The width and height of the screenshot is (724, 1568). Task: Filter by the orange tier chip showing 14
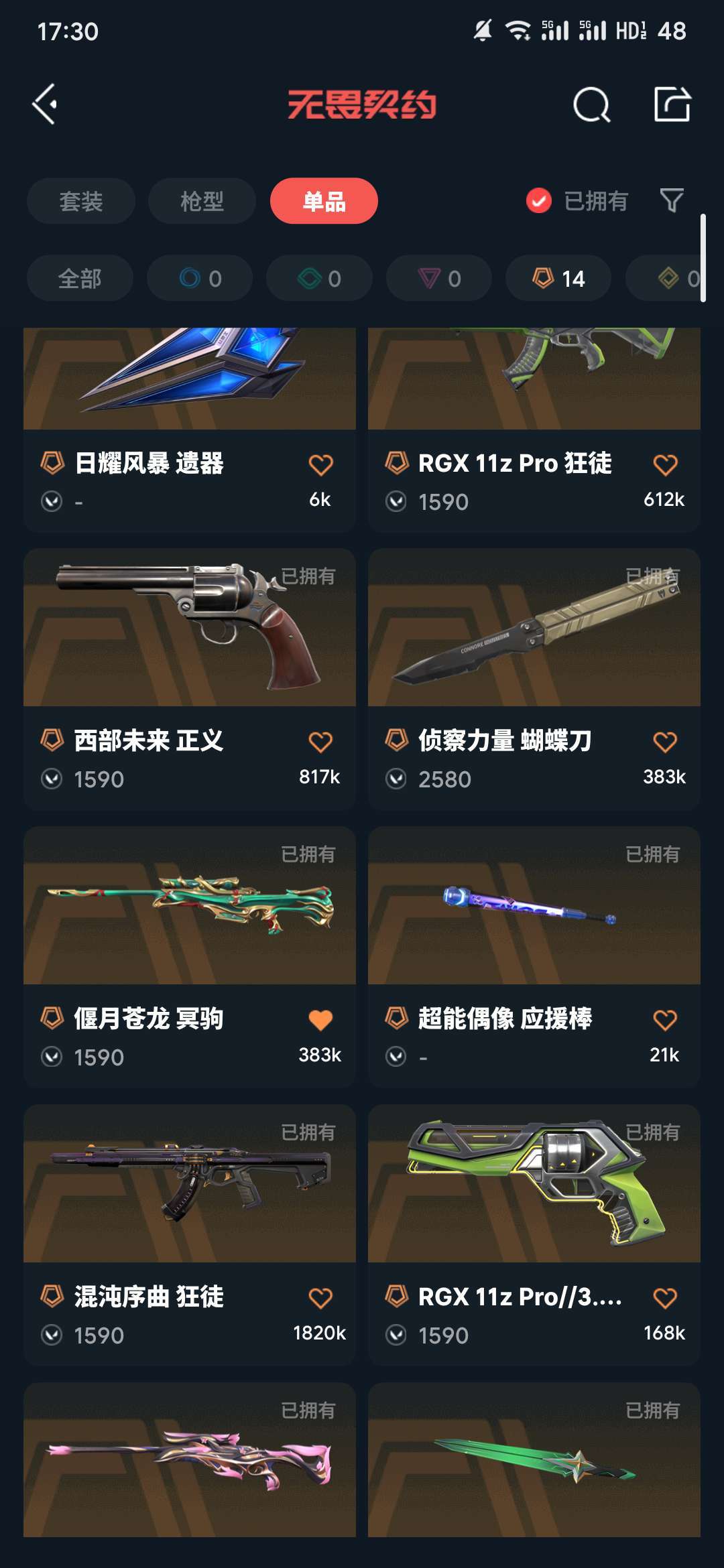pyautogui.click(x=558, y=278)
